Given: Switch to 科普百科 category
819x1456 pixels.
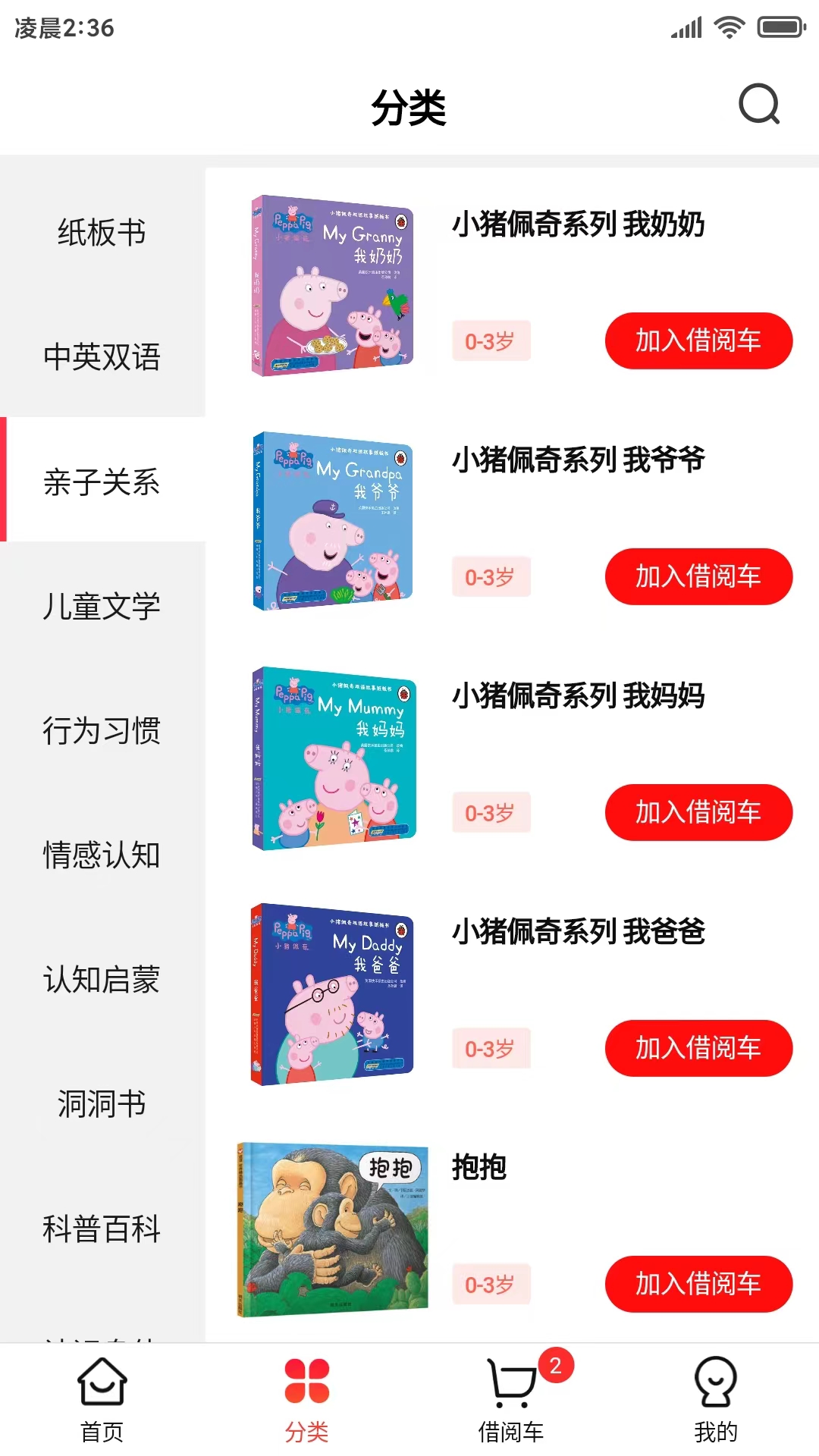Looking at the screenshot, I should pyautogui.click(x=102, y=1228).
